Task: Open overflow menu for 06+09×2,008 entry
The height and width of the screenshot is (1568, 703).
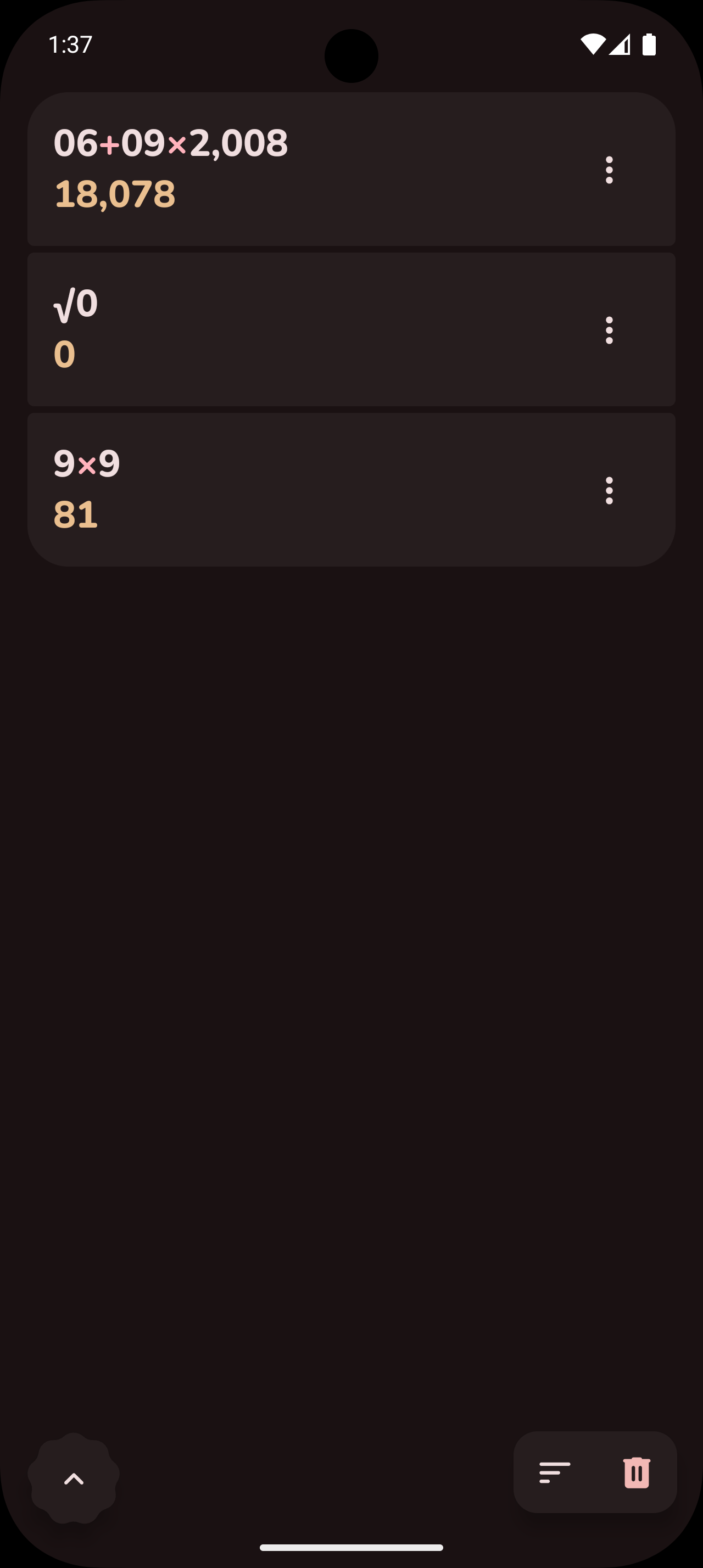Action: [609, 170]
